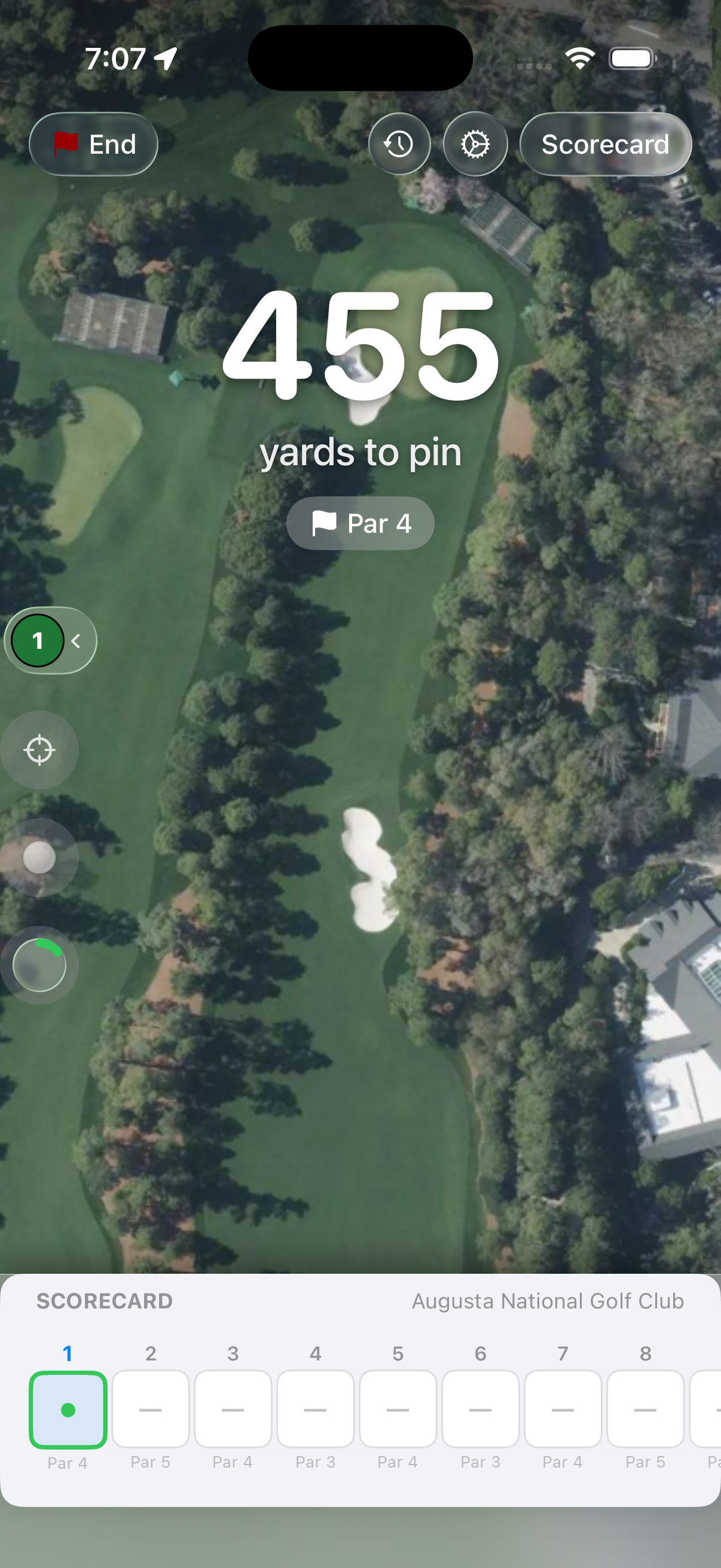This screenshot has height=1568, width=721.
Task: Select the hole 8 Par 5 tile
Action: tap(646, 1408)
